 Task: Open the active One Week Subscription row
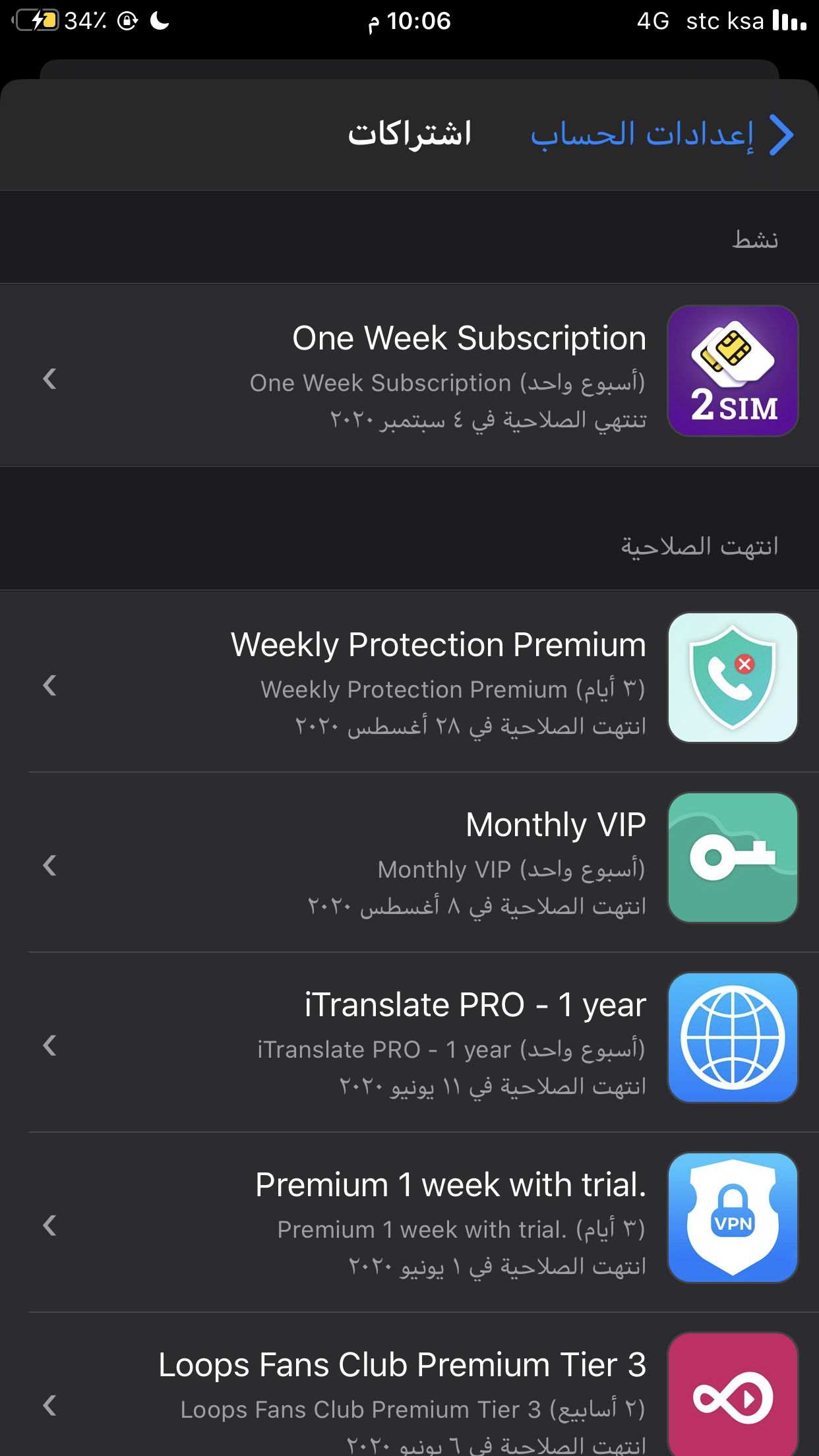point(409,375)
